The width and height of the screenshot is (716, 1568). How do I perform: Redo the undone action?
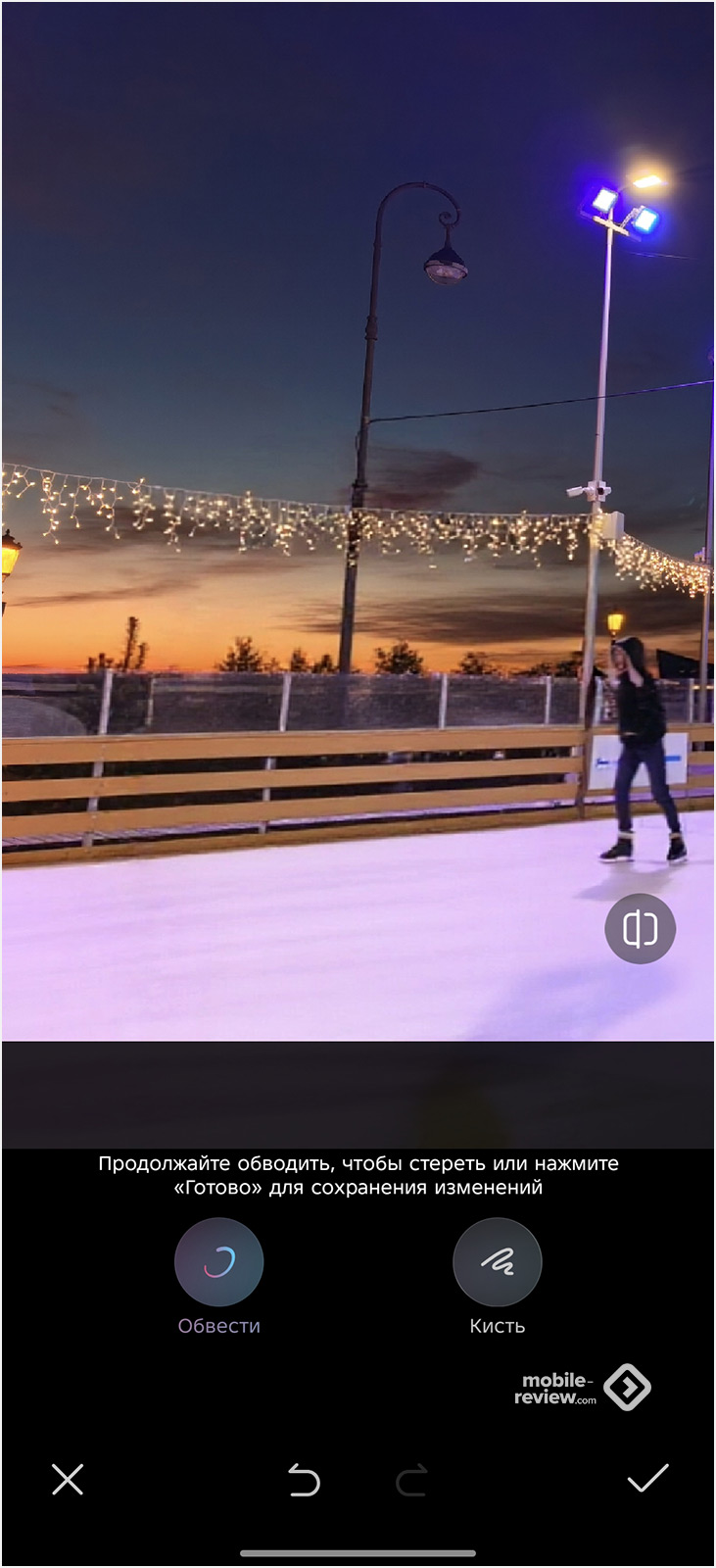pos(412,1480)
